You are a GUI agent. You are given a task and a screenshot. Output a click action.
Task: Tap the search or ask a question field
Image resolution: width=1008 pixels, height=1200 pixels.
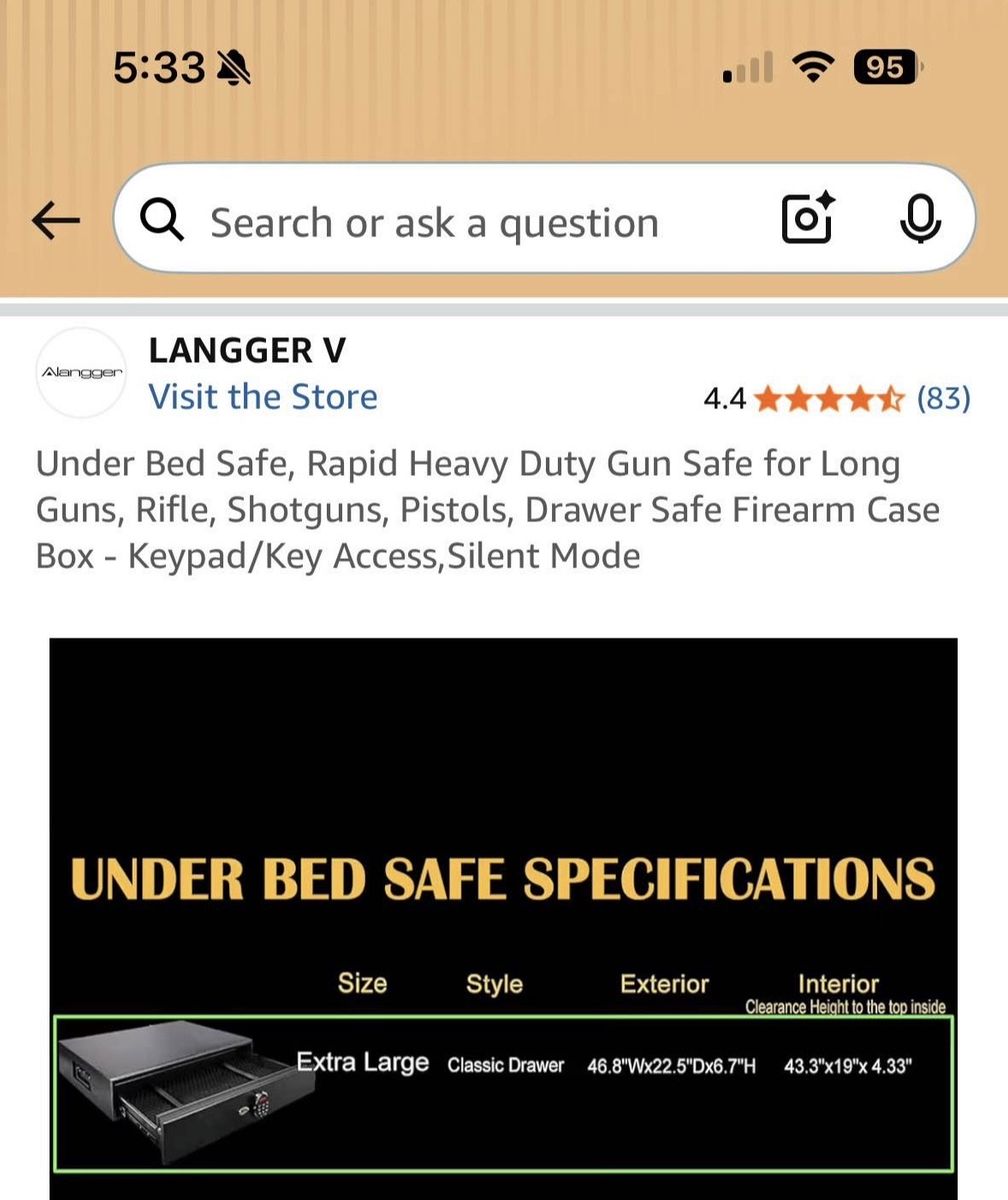[434, 222]
